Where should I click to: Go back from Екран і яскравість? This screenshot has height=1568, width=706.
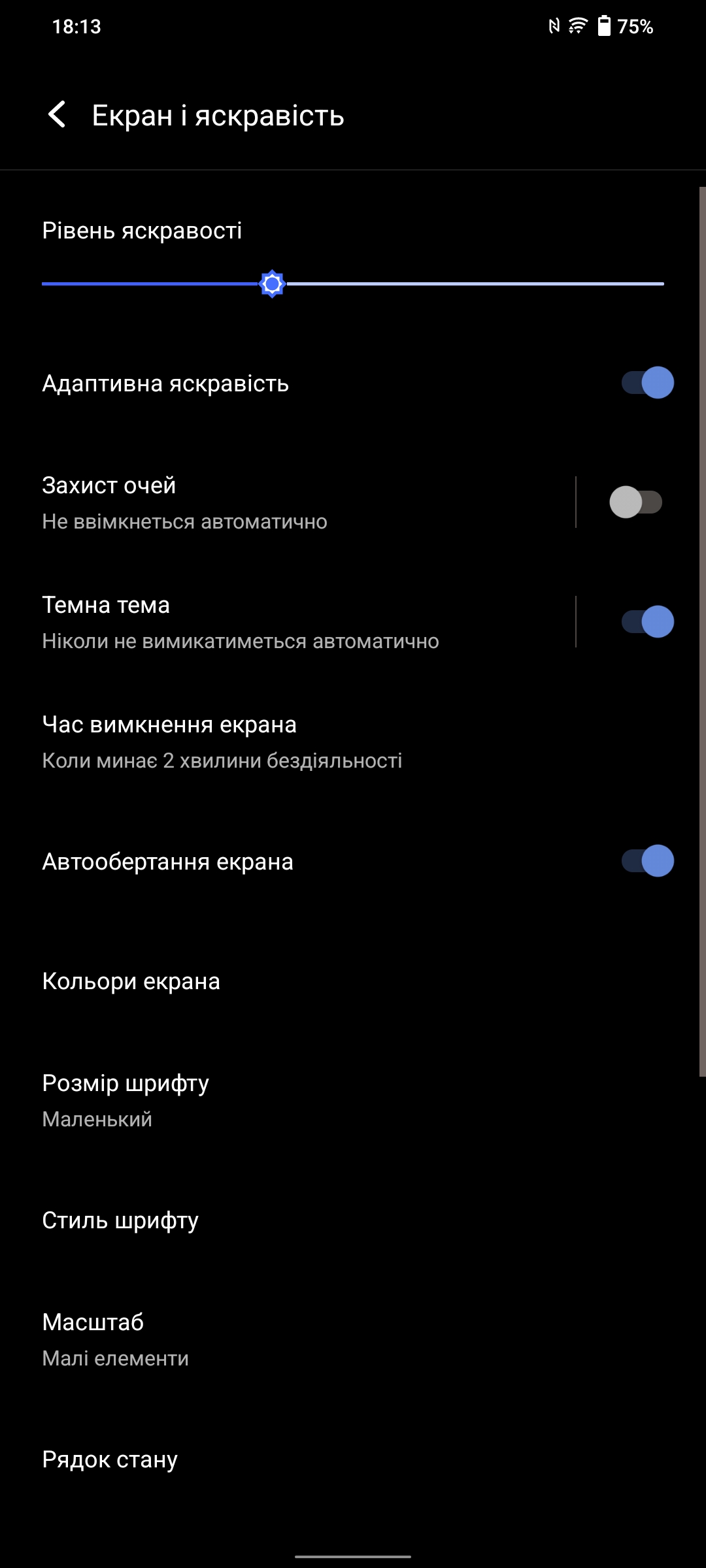pyautogui.click(x=58, y=115)
